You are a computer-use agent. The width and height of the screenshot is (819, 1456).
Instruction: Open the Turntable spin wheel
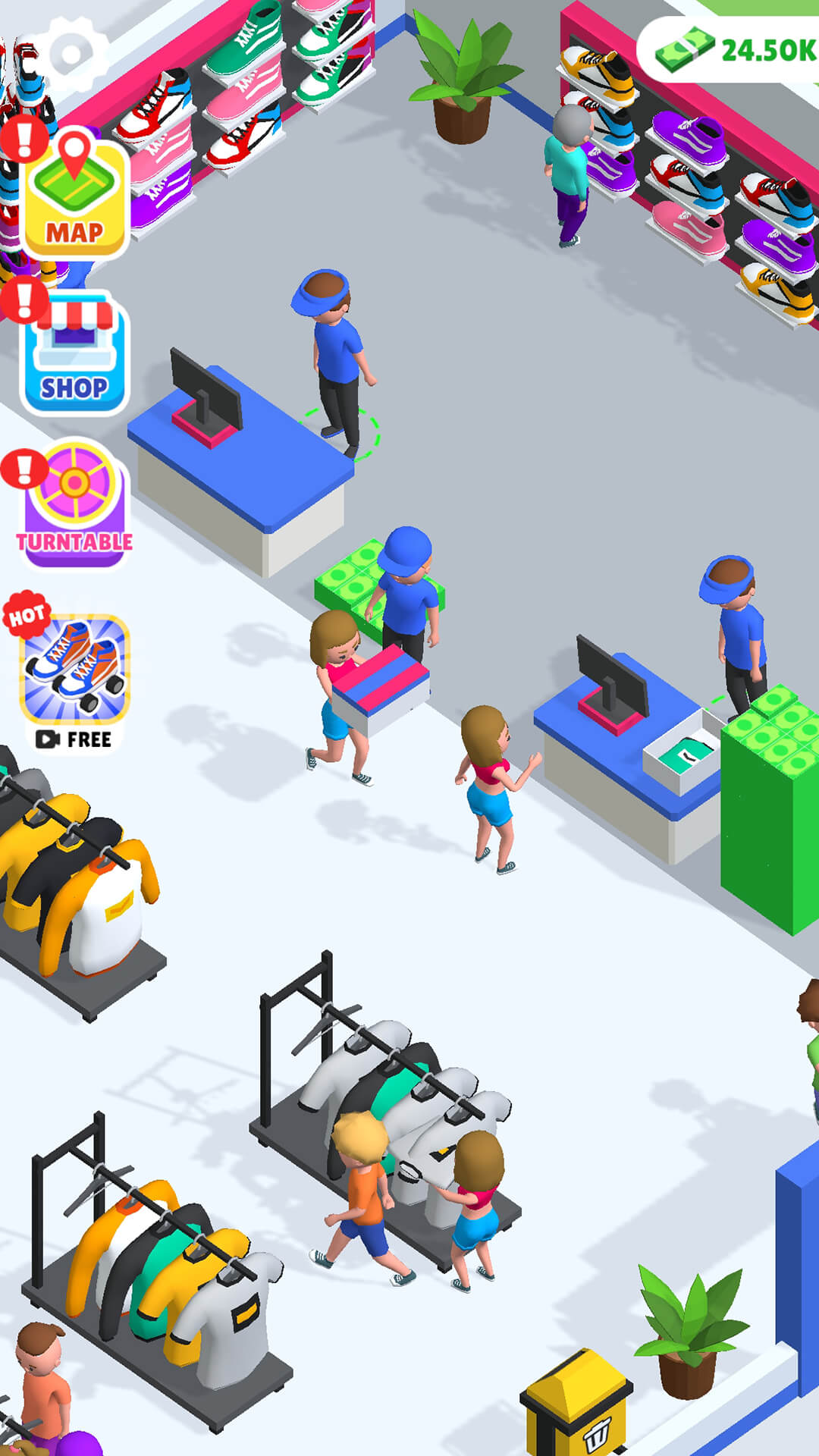(74, 504)
